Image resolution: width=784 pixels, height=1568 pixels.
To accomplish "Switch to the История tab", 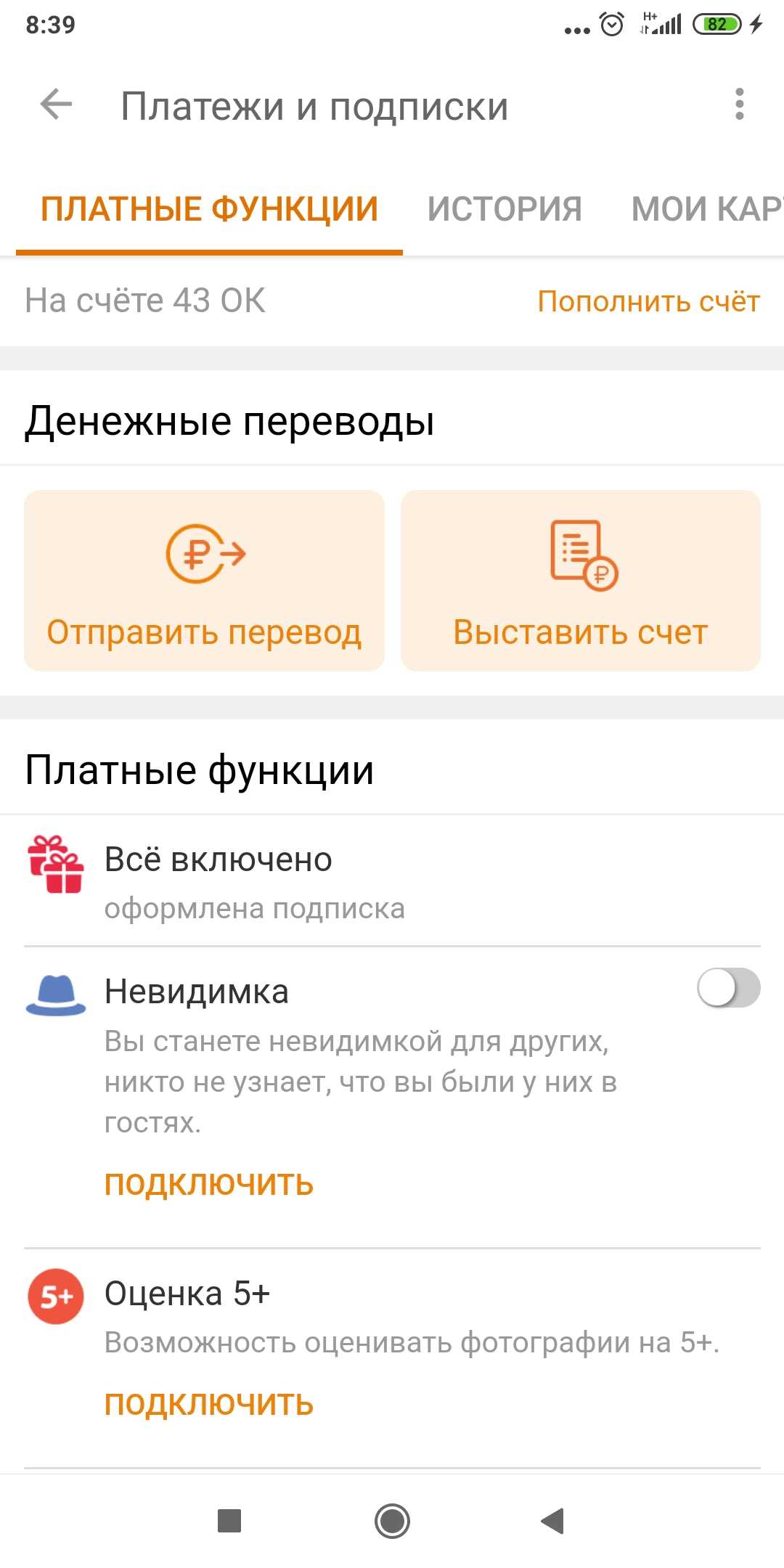I will [505, 209].
